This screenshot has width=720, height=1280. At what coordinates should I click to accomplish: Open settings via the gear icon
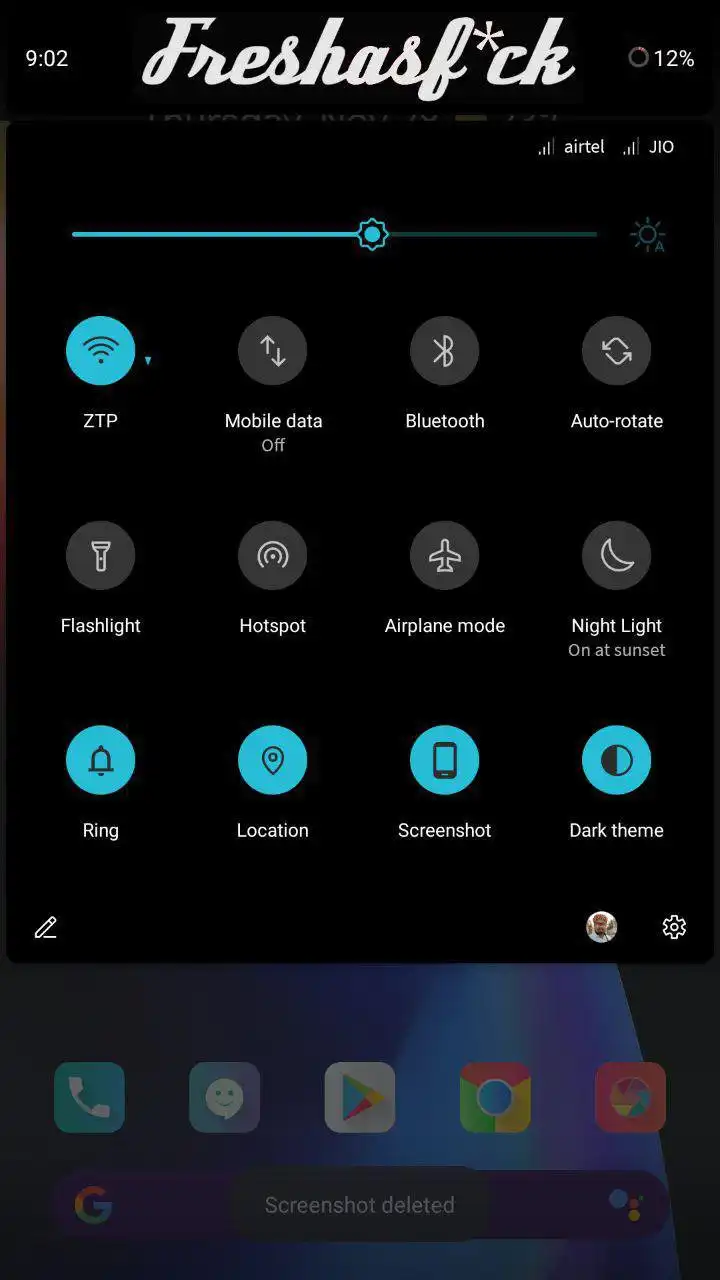(674, 927)
